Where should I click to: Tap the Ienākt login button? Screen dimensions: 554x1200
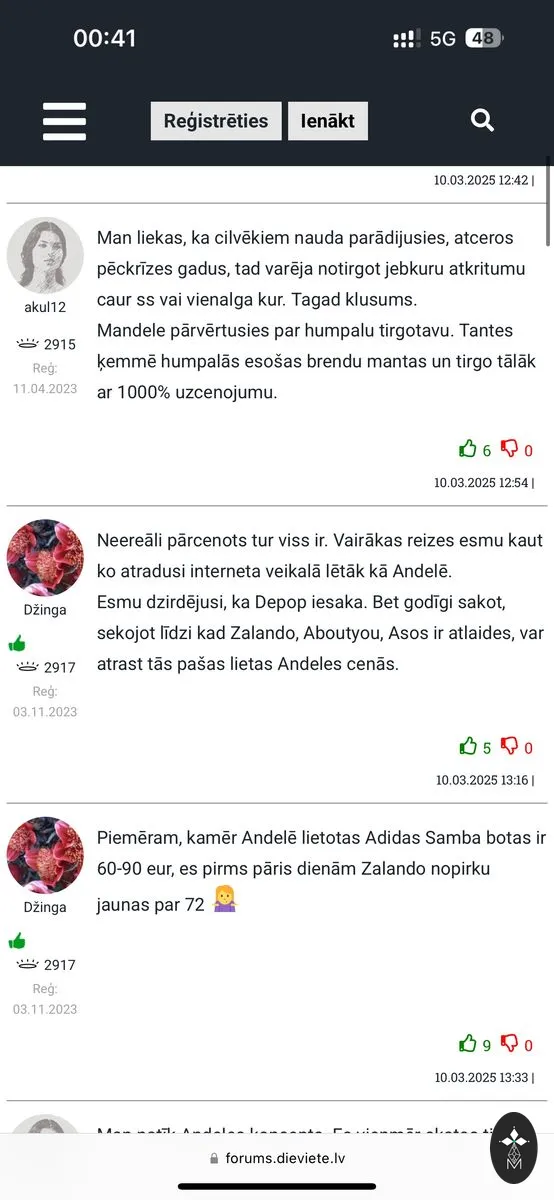[328, 121]
